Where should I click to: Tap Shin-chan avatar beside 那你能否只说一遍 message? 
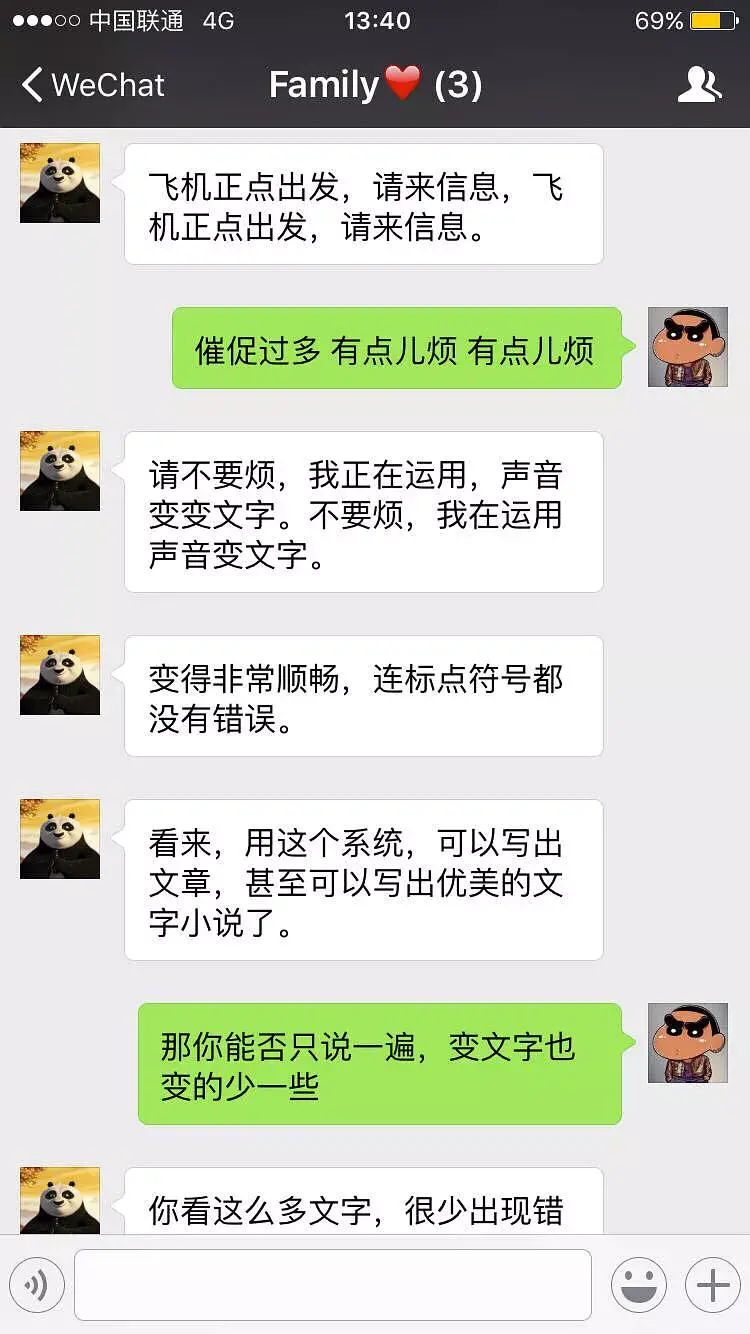[688, 1043]
